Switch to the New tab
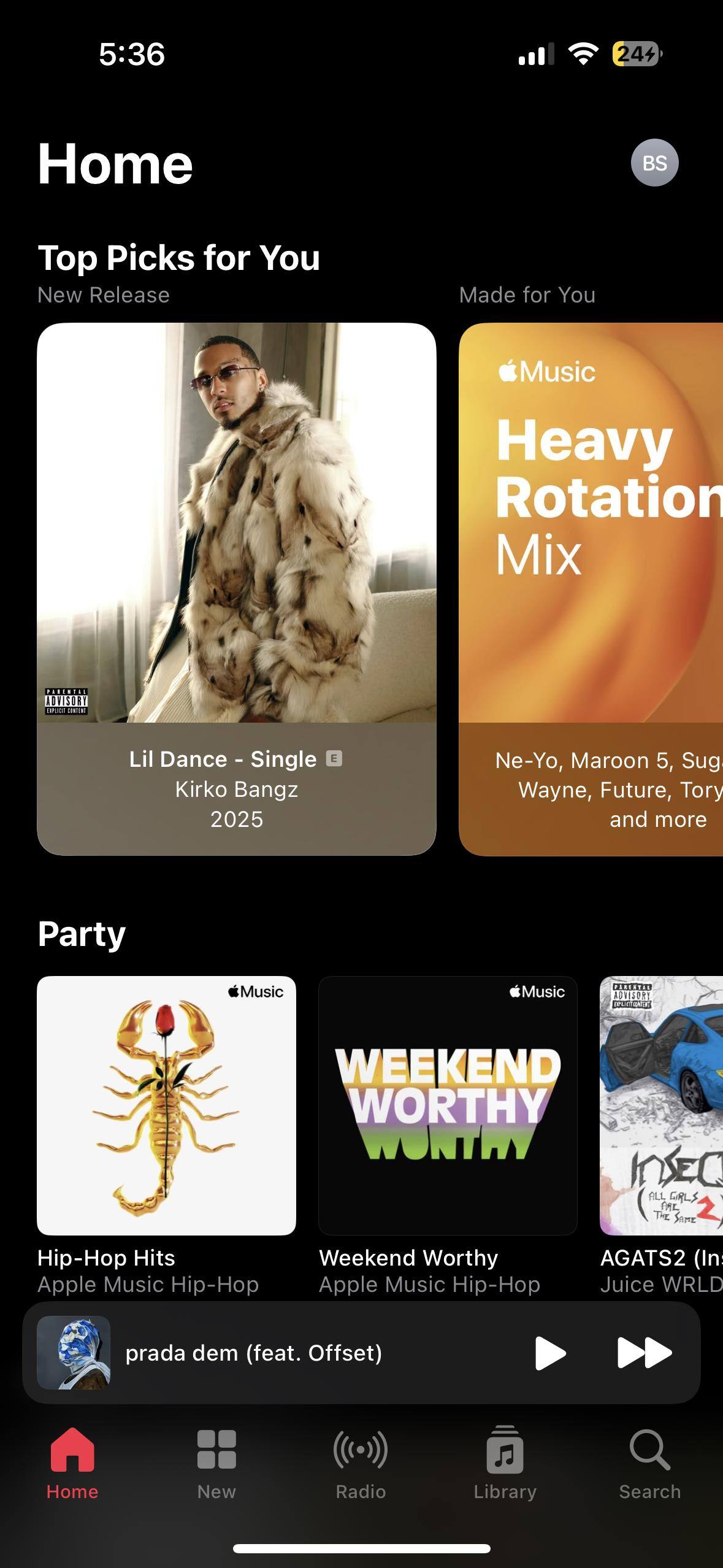Screen dimensions: 723x1568 pyautogui.click(x=216, y=1462)
